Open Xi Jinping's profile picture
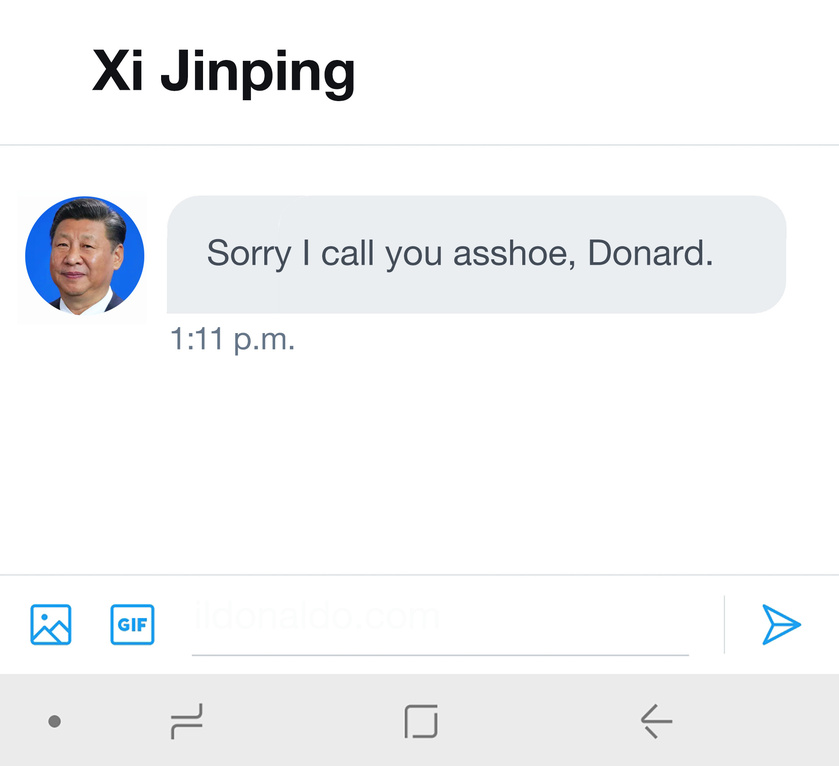The height and width of the screenshot is (766, 839). pos(85,256)
